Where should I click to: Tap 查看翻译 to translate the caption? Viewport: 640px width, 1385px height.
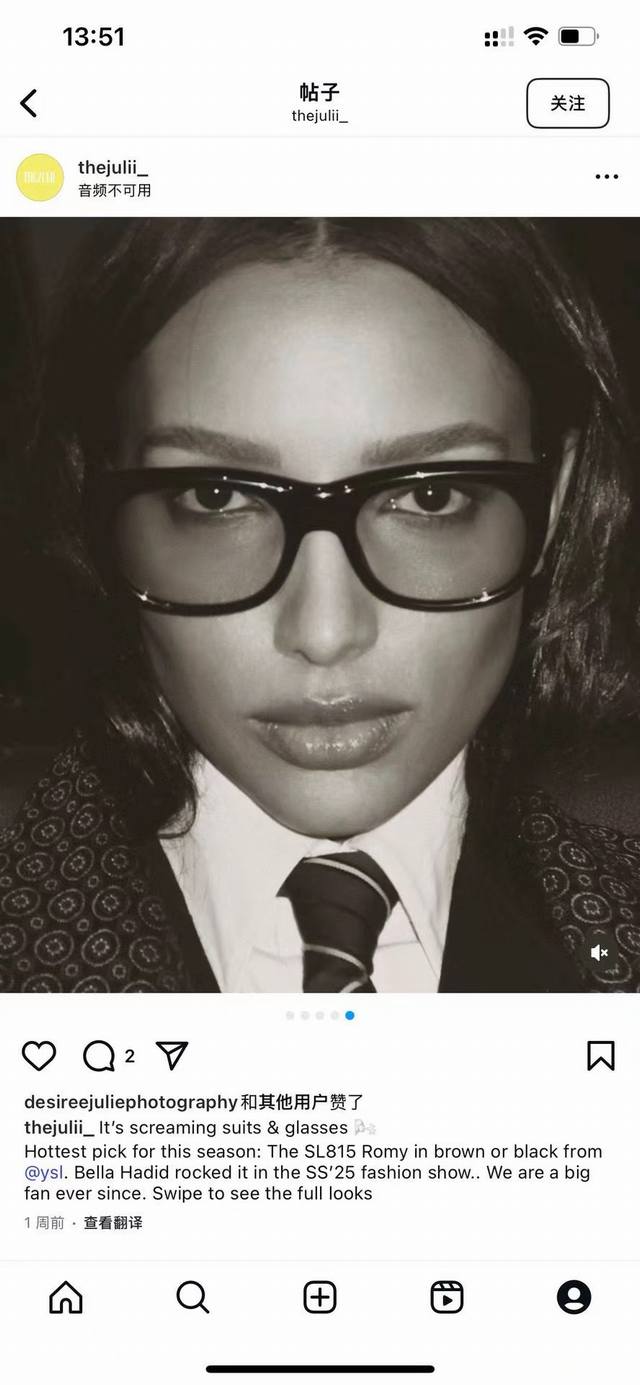tap(113, 1223)
